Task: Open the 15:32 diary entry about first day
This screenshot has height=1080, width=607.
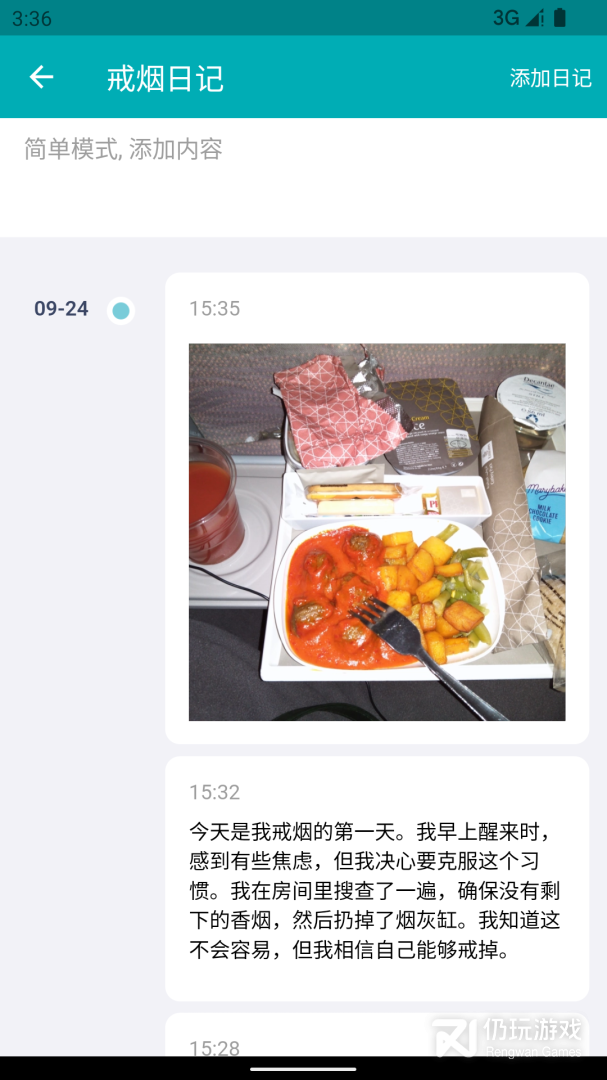Action: pos(376,877)
